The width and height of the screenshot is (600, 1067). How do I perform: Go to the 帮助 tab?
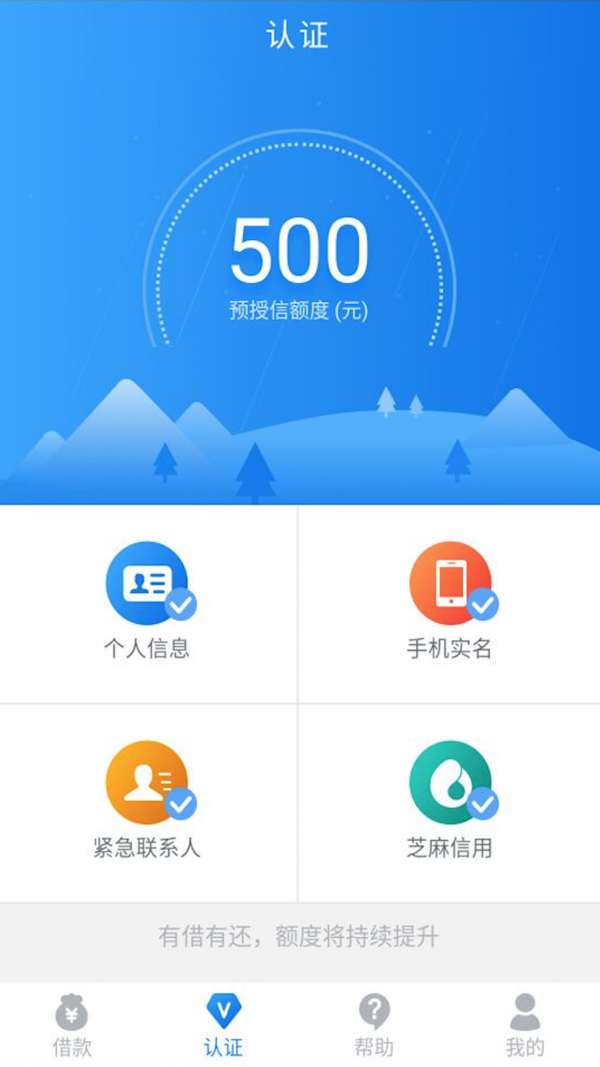click(374, 1026)
